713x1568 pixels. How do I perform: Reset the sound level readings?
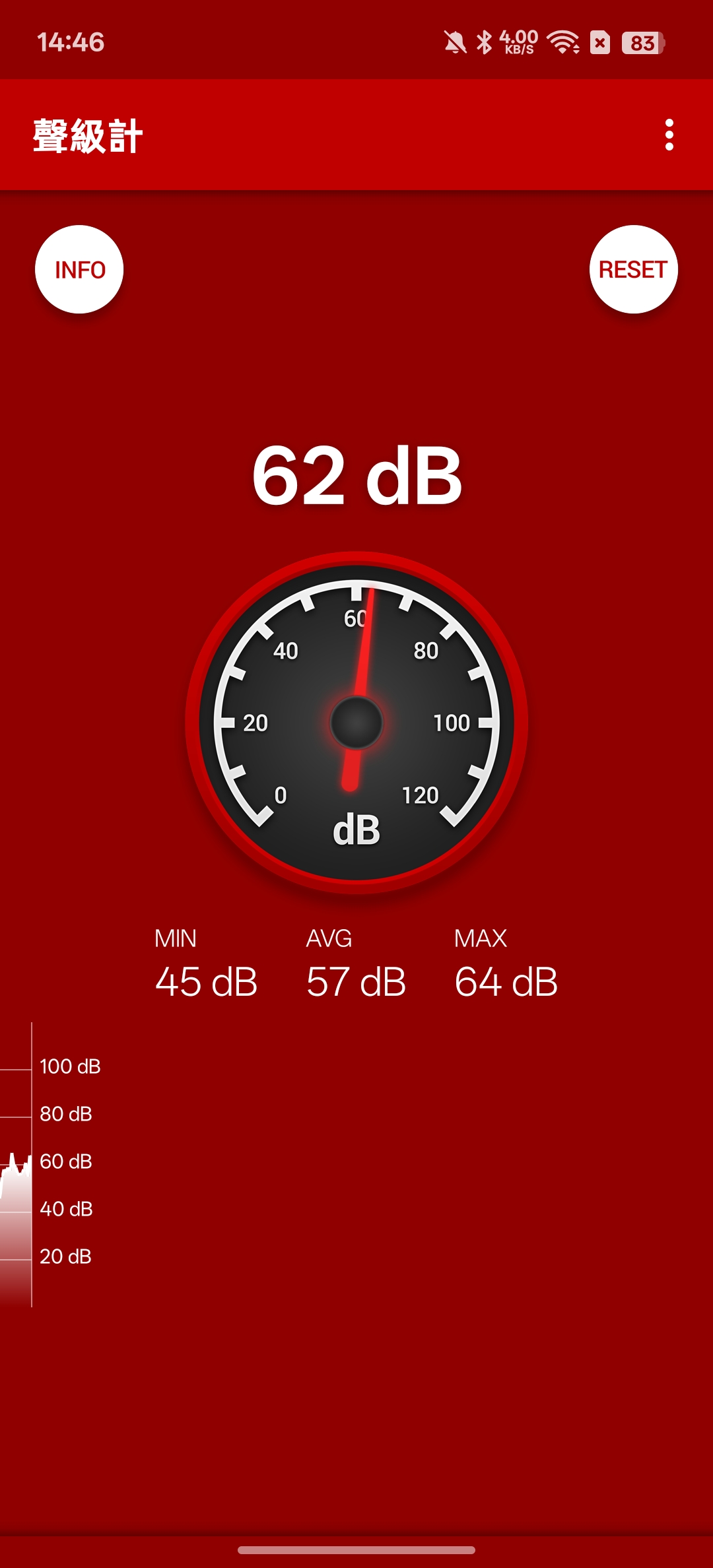633,269
